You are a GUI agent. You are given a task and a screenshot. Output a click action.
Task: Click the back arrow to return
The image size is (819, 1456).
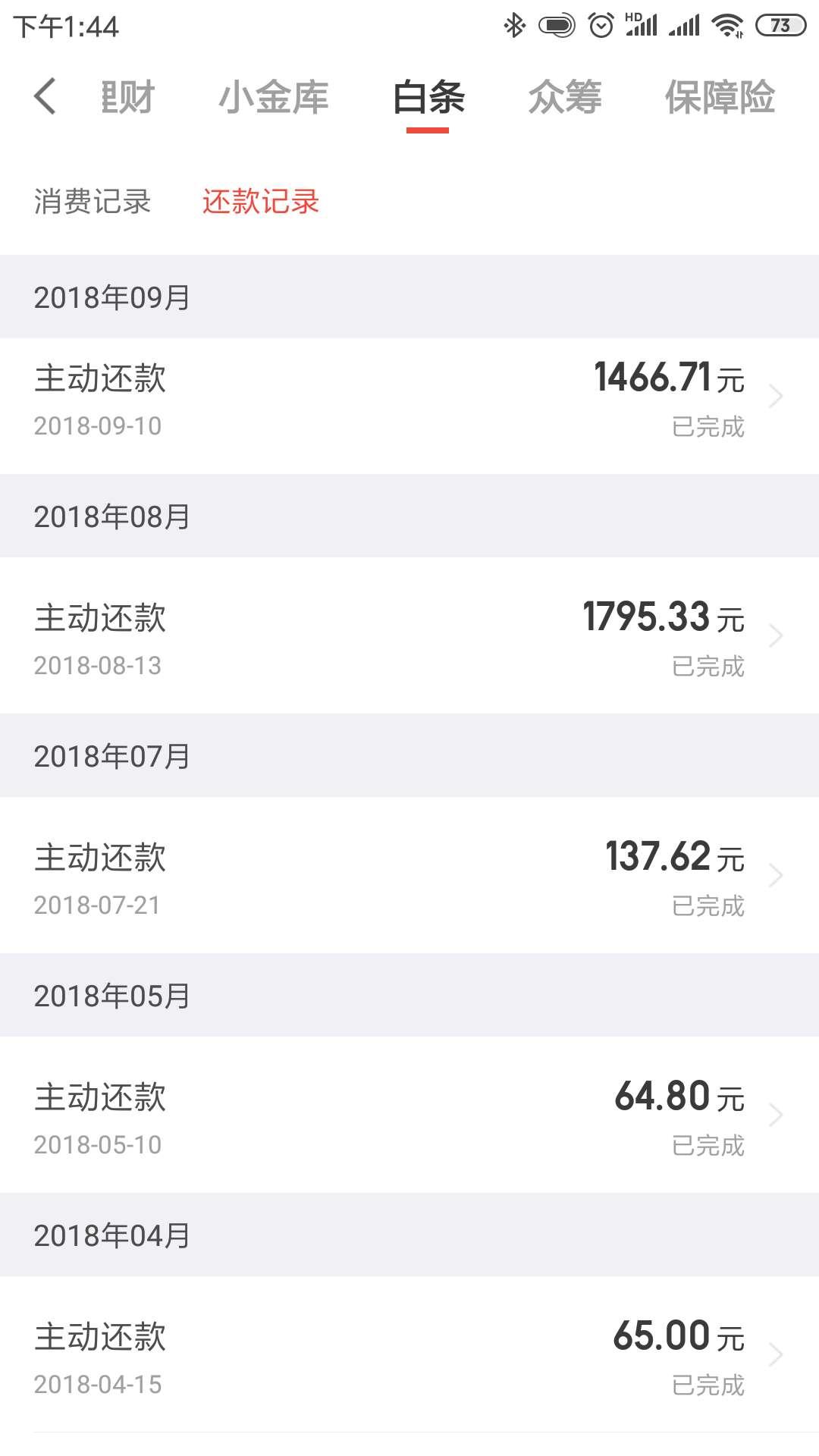(47, 99)
